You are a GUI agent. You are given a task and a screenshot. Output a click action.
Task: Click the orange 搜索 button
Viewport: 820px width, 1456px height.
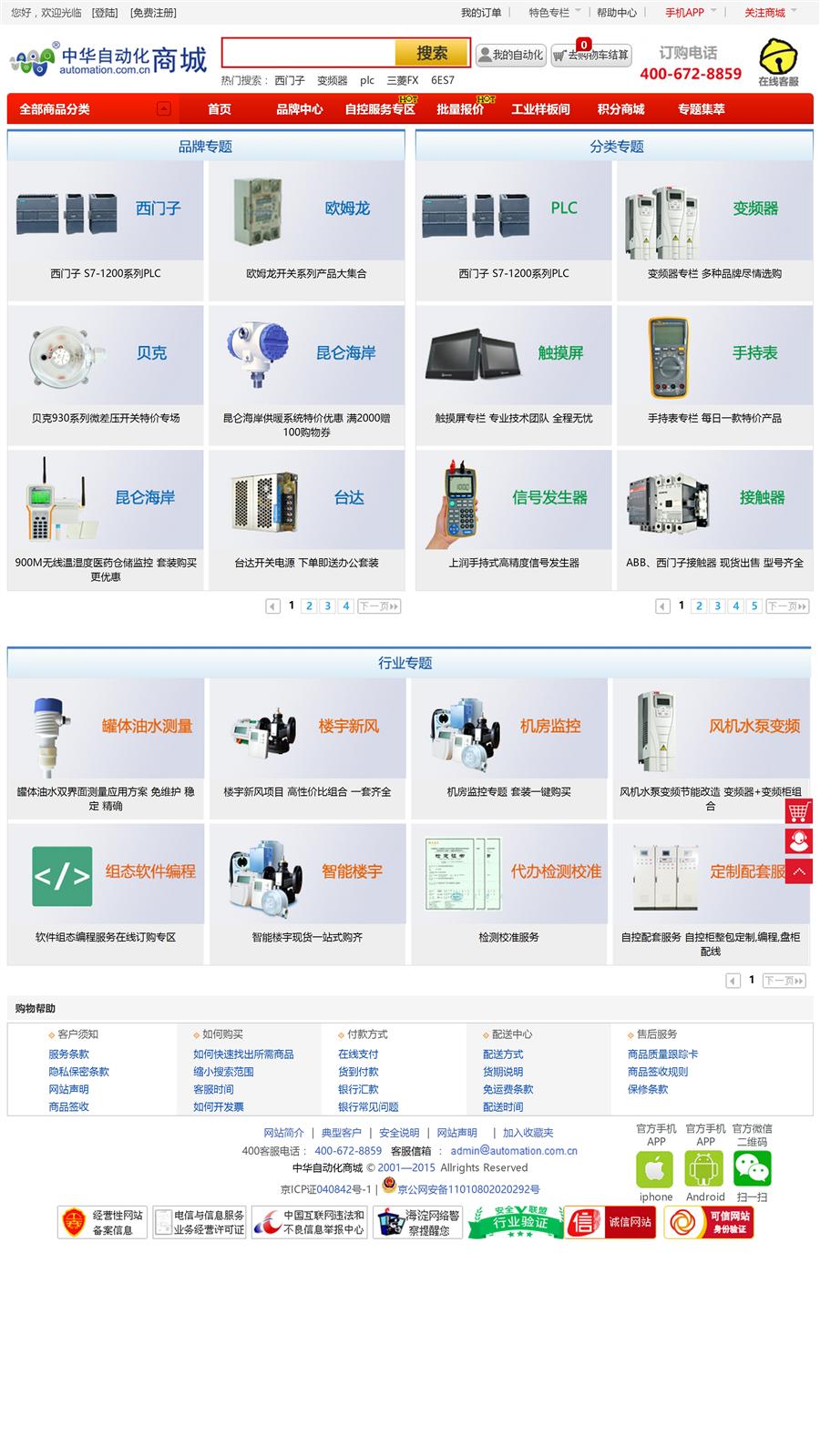pyautogui.click(x=432, y=53)
